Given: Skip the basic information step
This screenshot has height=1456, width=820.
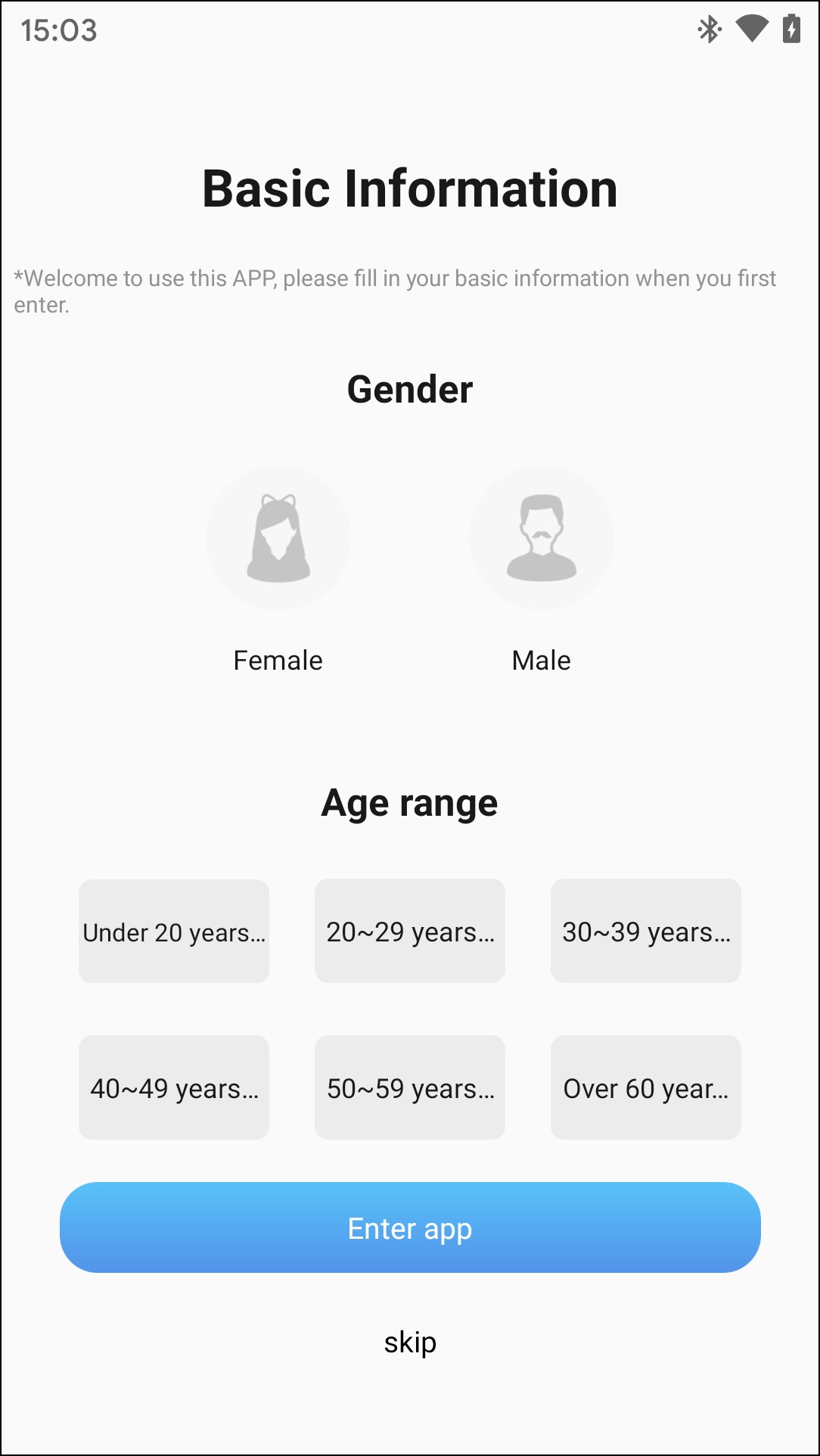Looking at the screenshot, I should [410, 1342].
